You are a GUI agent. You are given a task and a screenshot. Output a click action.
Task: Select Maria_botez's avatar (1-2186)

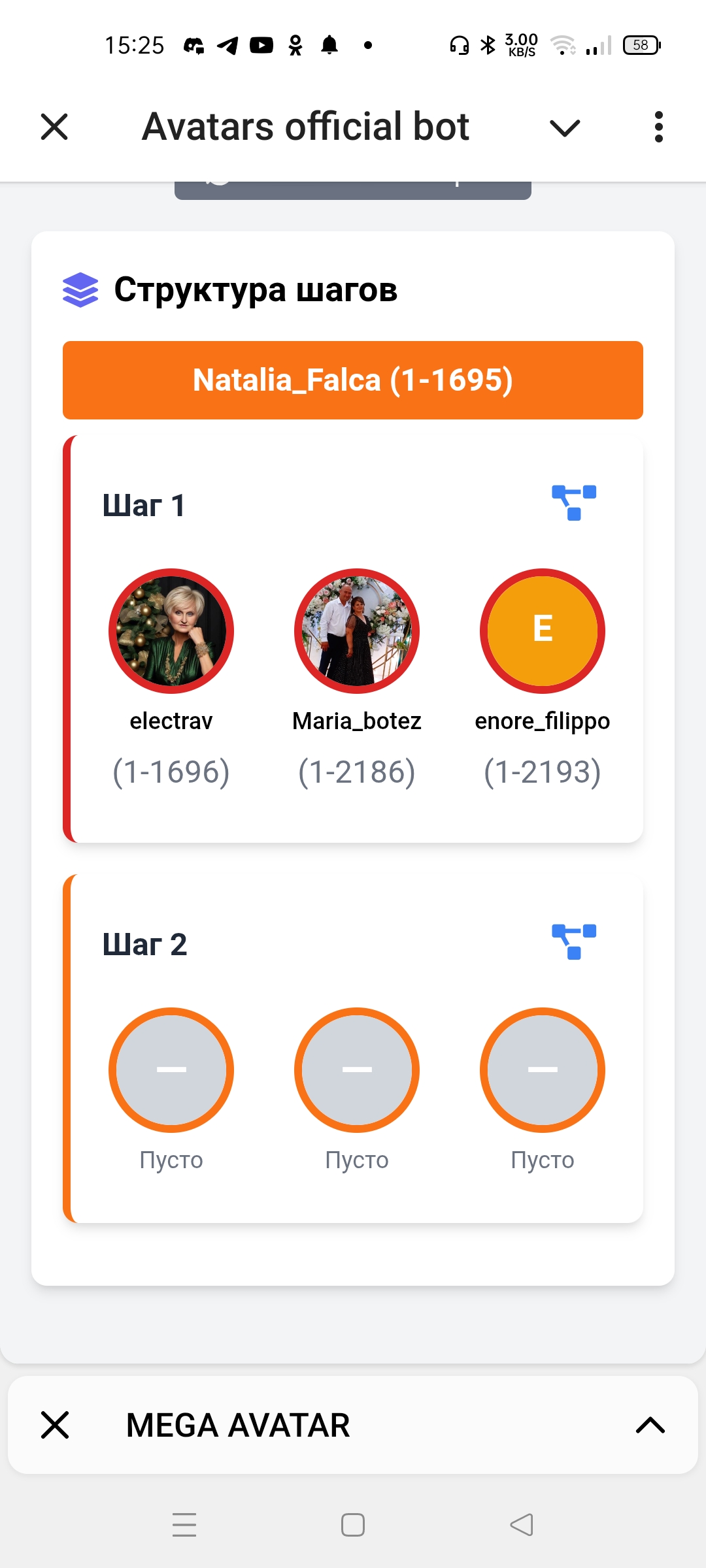point(357,631)
